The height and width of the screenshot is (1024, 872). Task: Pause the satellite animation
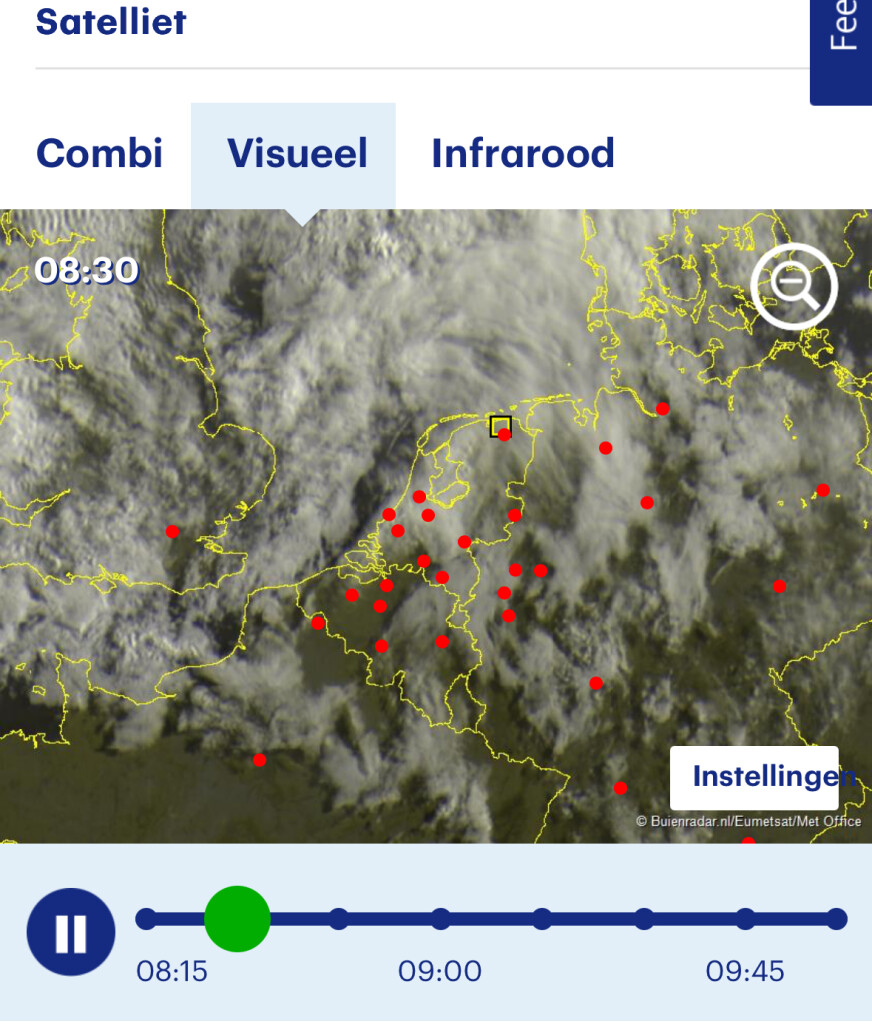click(70, 932)
